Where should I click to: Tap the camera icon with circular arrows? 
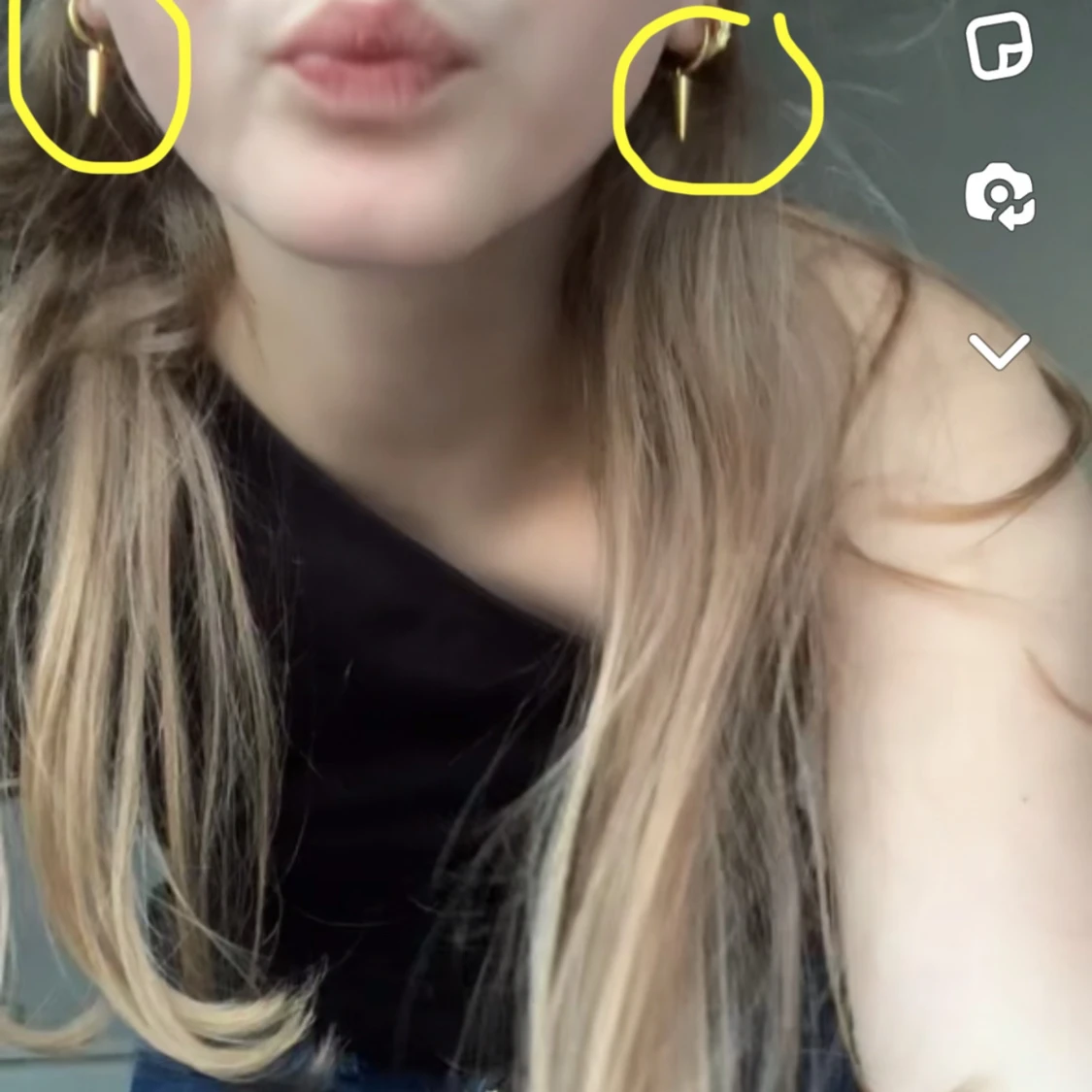pyautogui.click(x=1000, y=197)
